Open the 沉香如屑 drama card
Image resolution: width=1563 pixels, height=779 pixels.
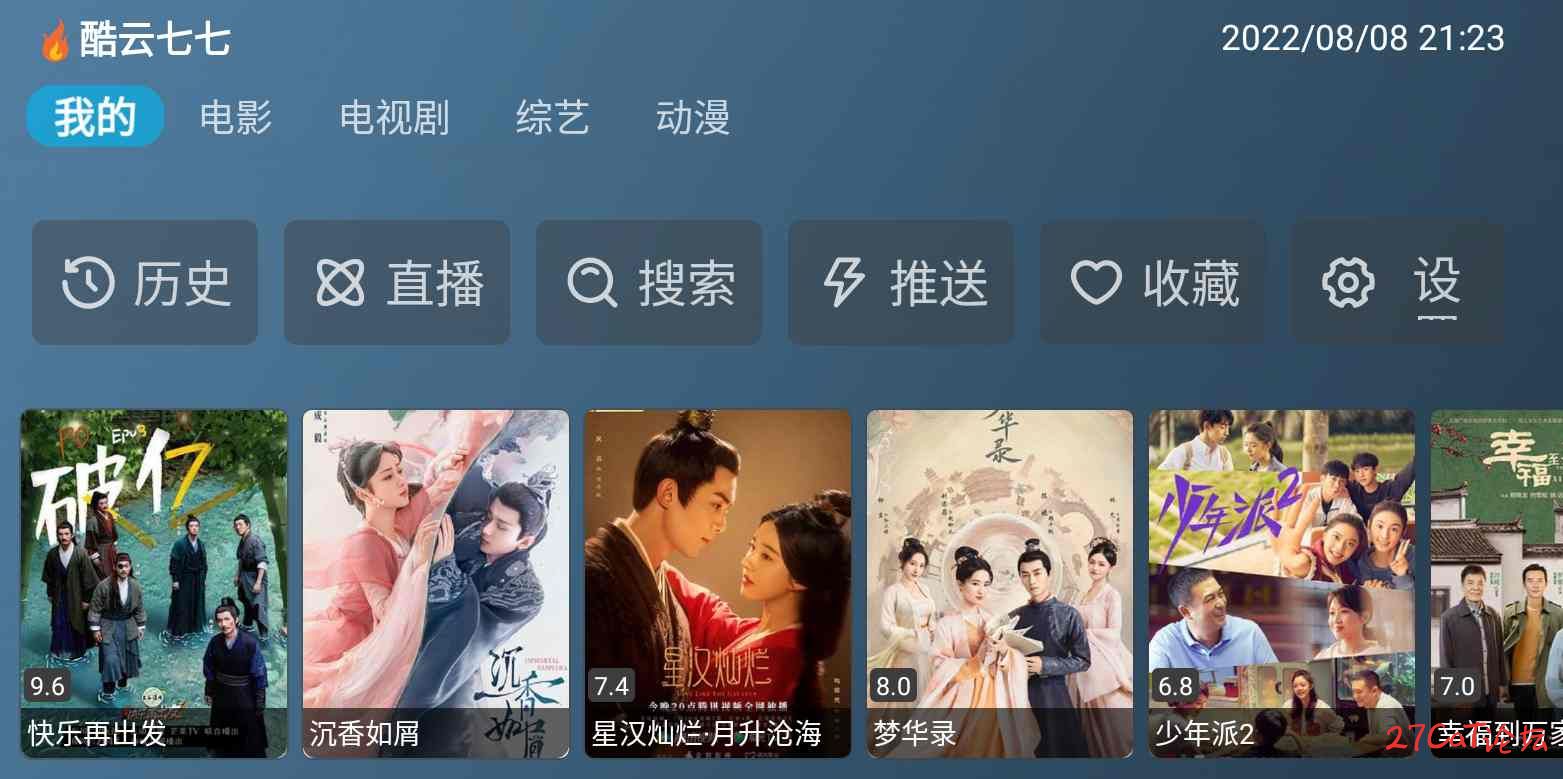(x=436, y=583)
